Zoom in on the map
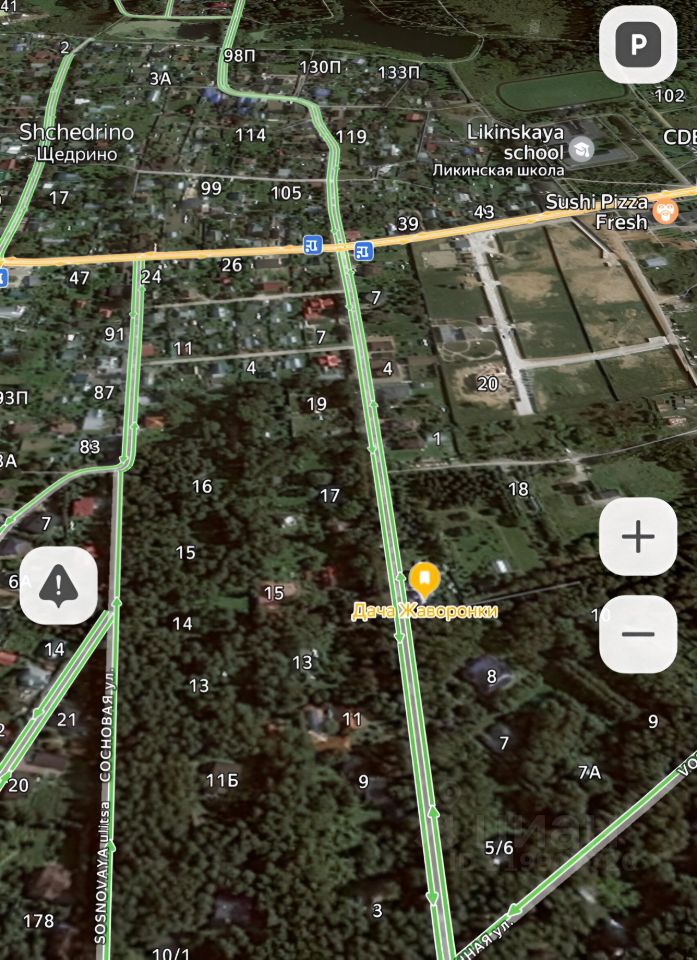This screenshot has width=697, height=960. [638, 537]
